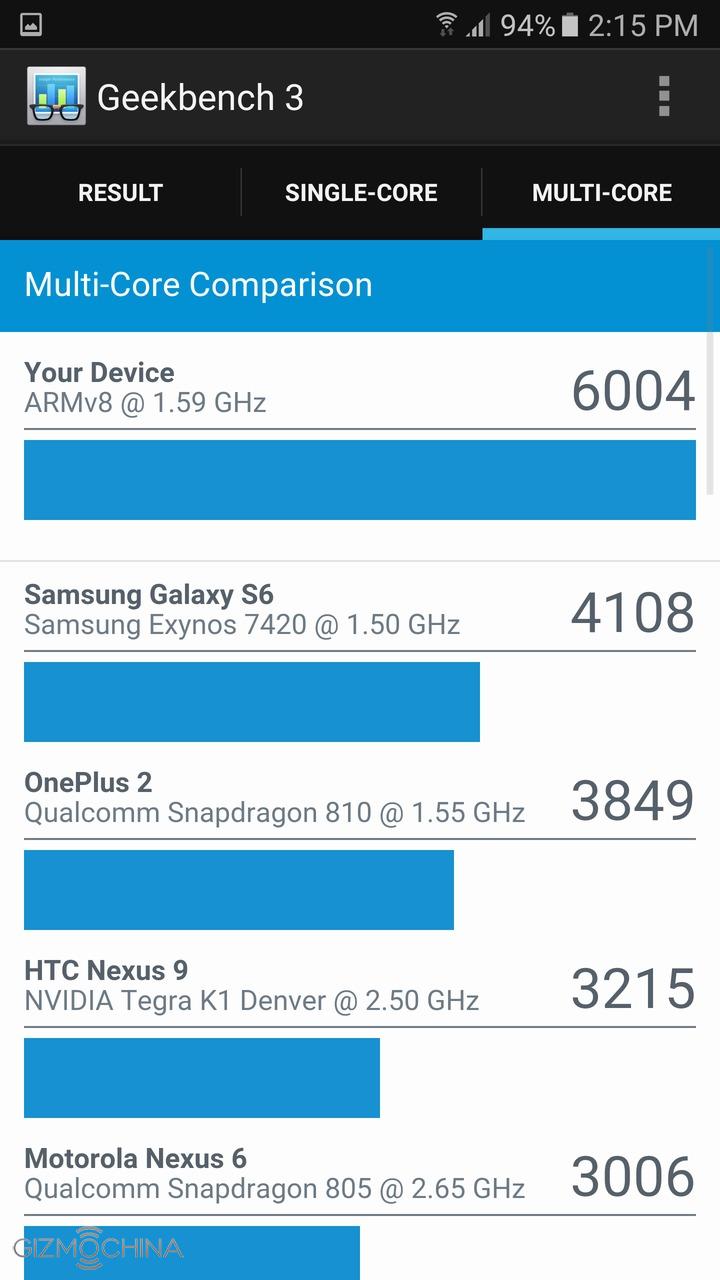Screen dimensions: 720x1280
Task: Switch to the Result tab
Action: (x=120, y=193)
